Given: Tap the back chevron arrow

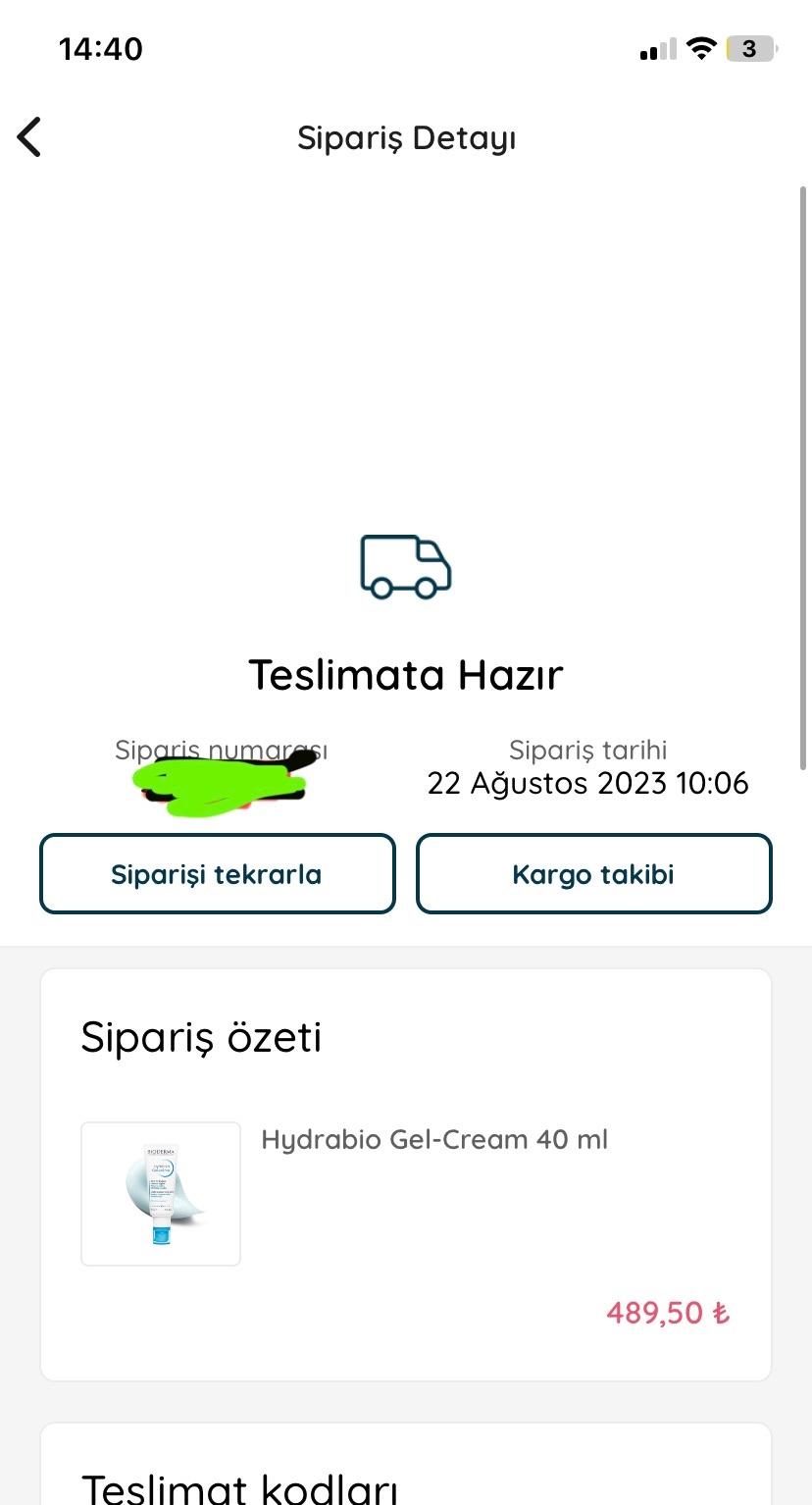Looking at the screenshot, I should (29, 136).
